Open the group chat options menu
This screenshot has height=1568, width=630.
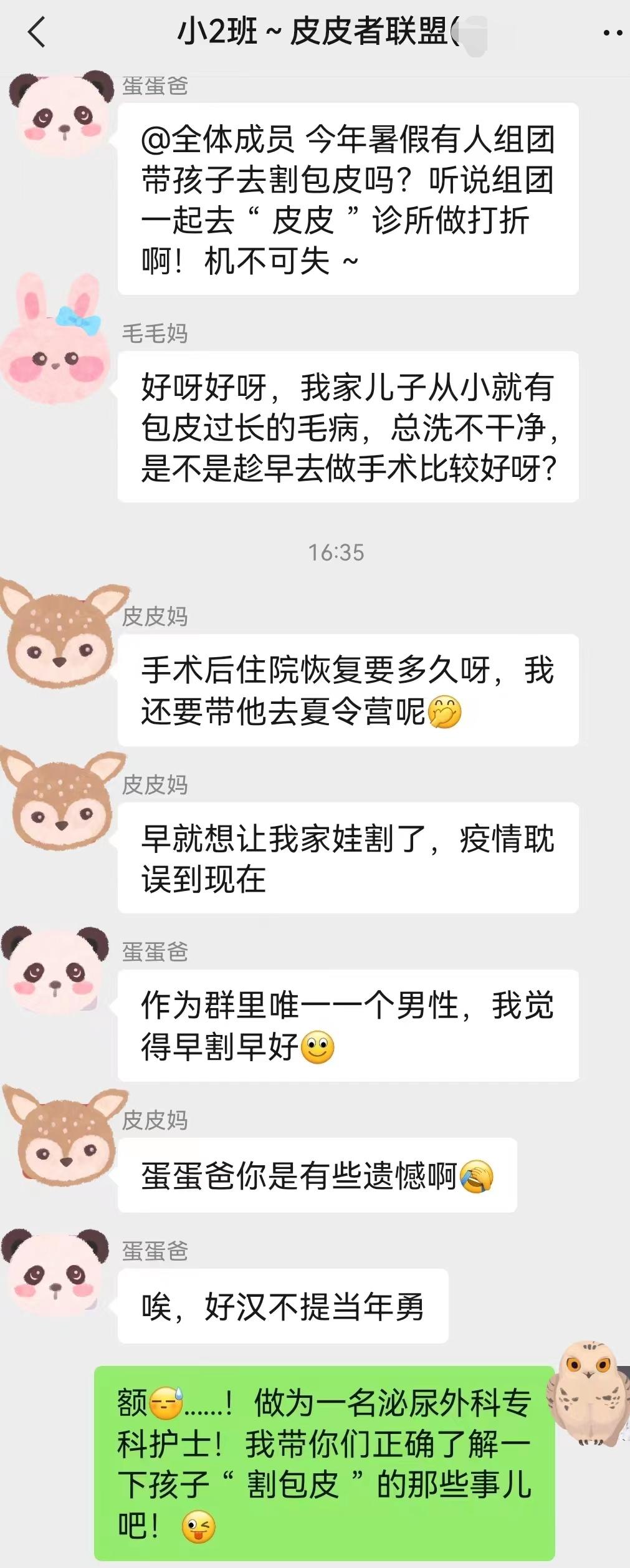pyautogui.click(x=613, y=33)
